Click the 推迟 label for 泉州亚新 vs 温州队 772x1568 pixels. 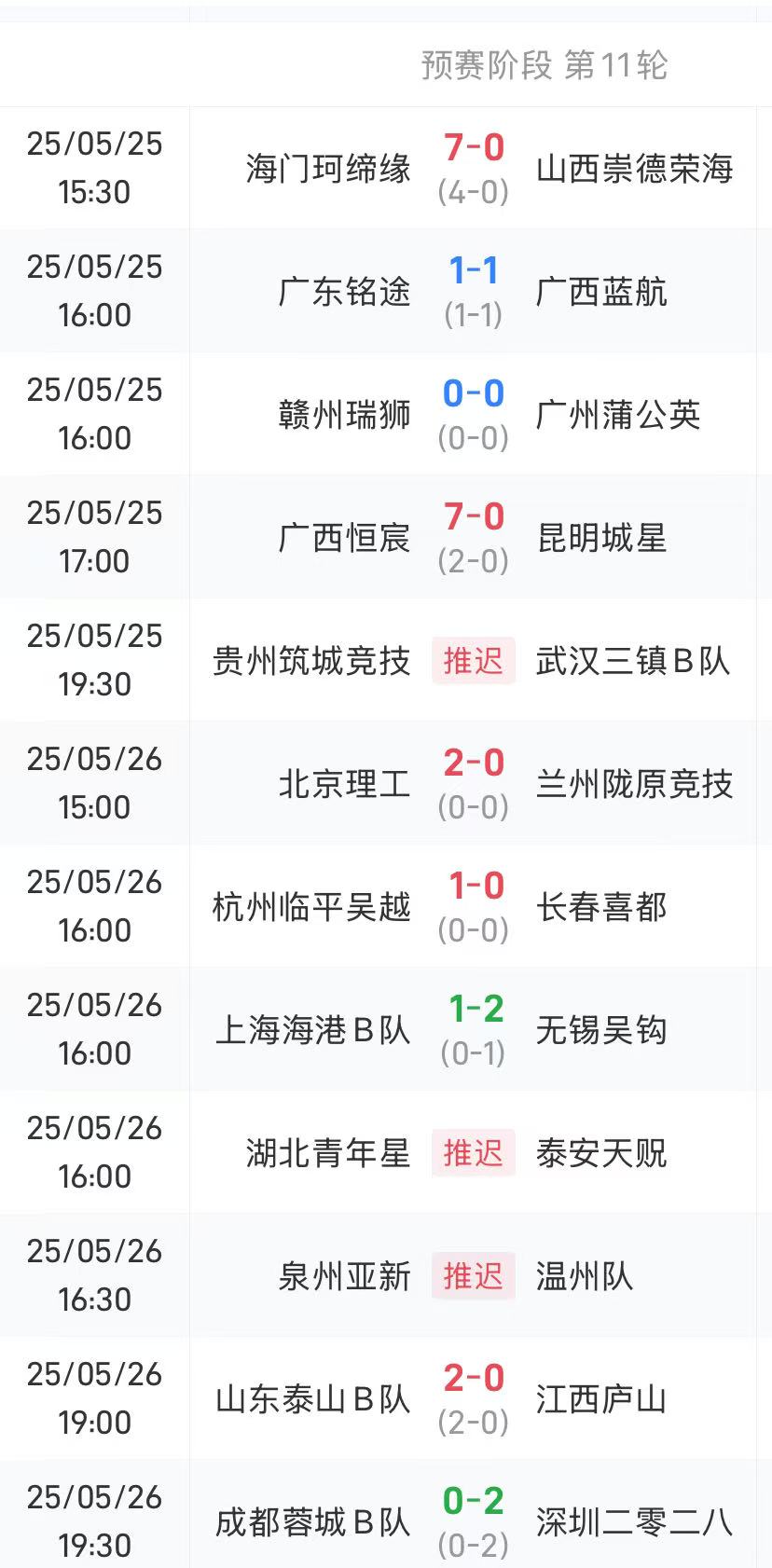coord(473,1276)
